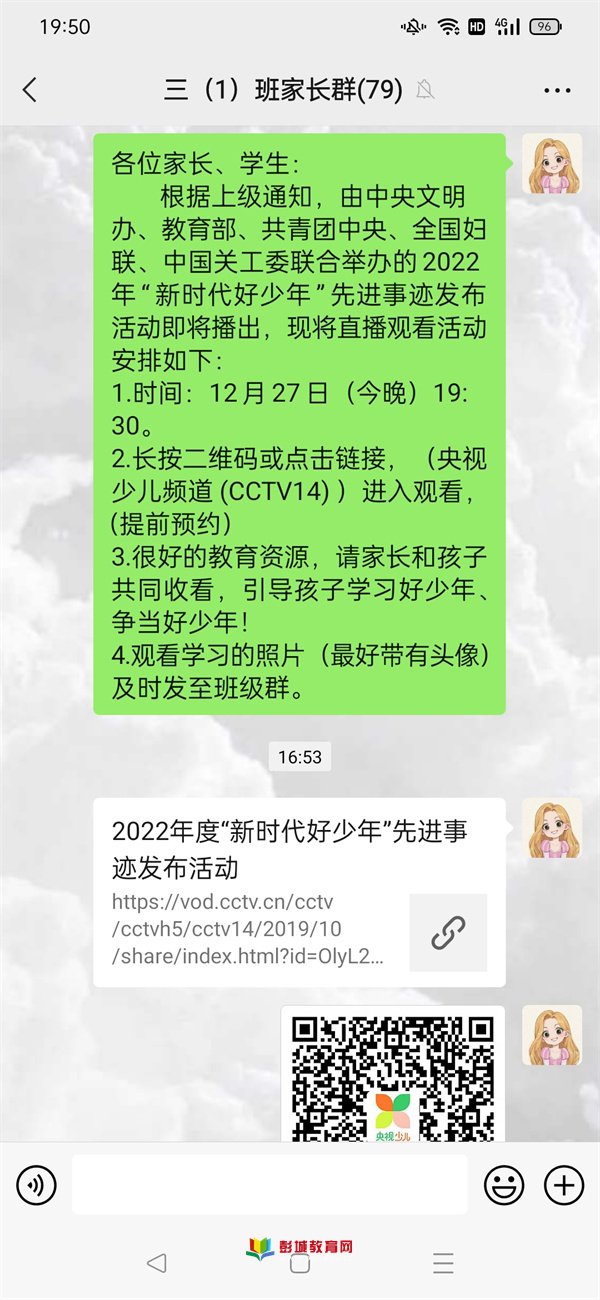Switch to voice message input
The height and width of the screenshot is (1300, 600).
pos(37,1186)
